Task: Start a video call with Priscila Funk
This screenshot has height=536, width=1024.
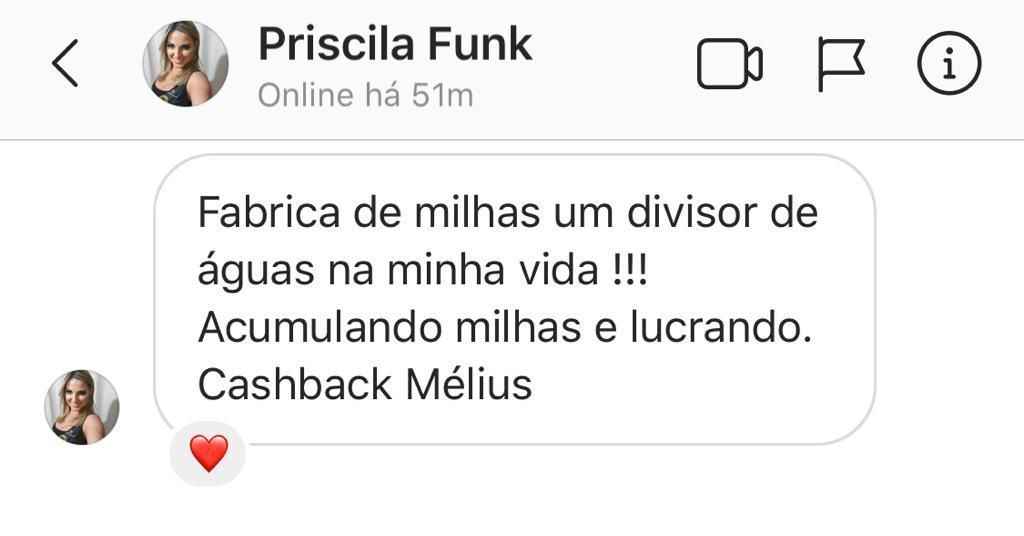Action: (x=729, y=65)
